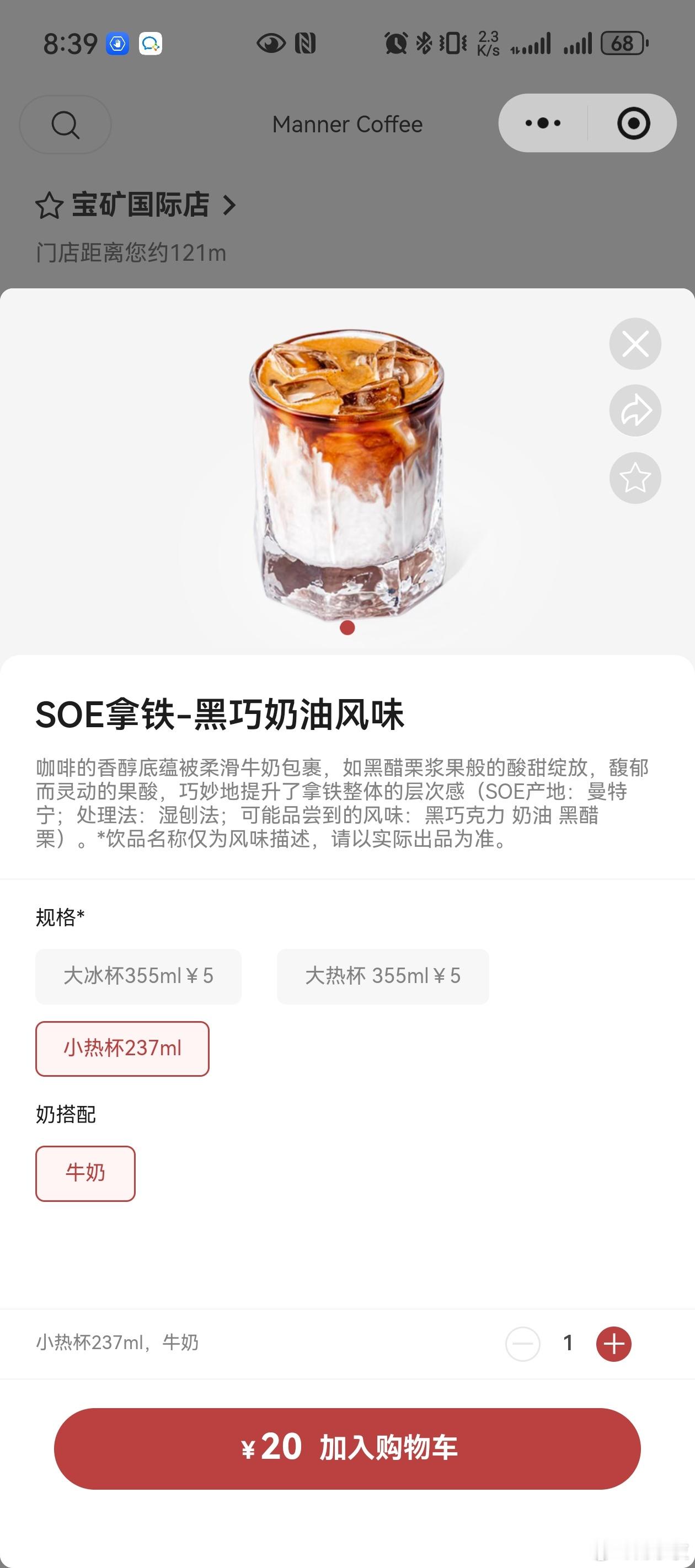This screenshot has height=1568, width=695.
Task: Favorite the drink with the star icon
Action: [635, 479]
